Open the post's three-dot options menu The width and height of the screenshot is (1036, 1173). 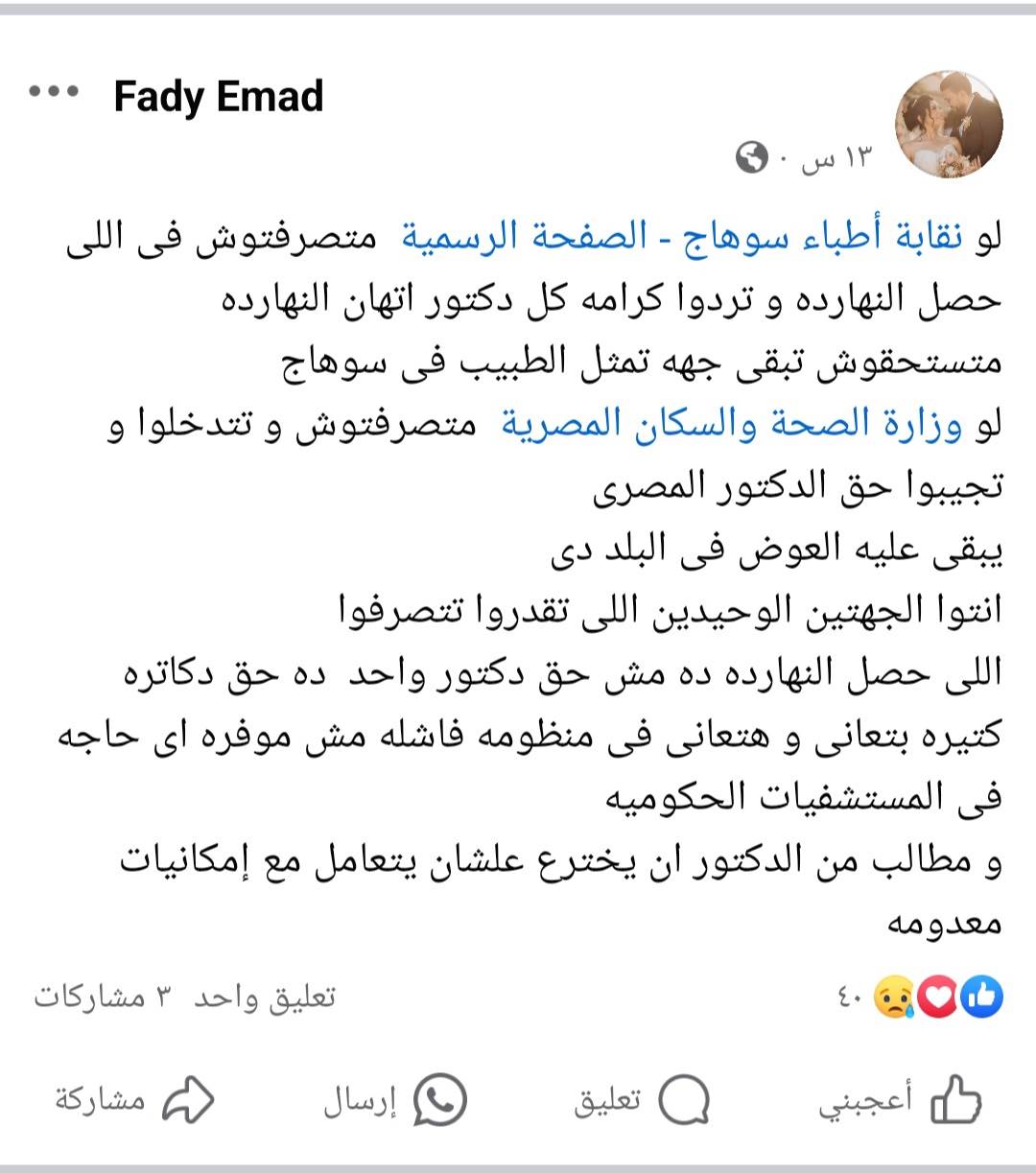pos(54,93)
